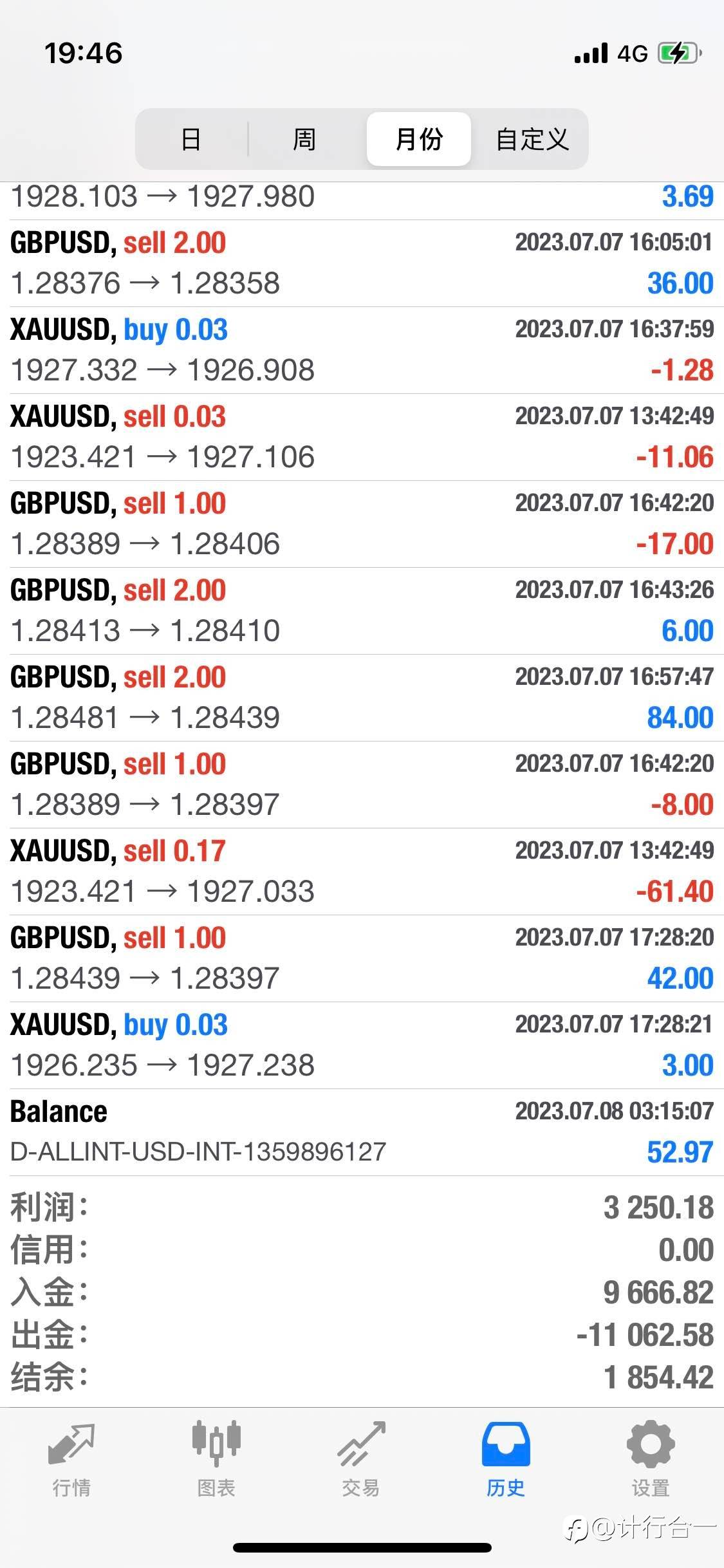Select the 周 period filter
Viewport: 724px width, 1568px height.
[304, 139]
